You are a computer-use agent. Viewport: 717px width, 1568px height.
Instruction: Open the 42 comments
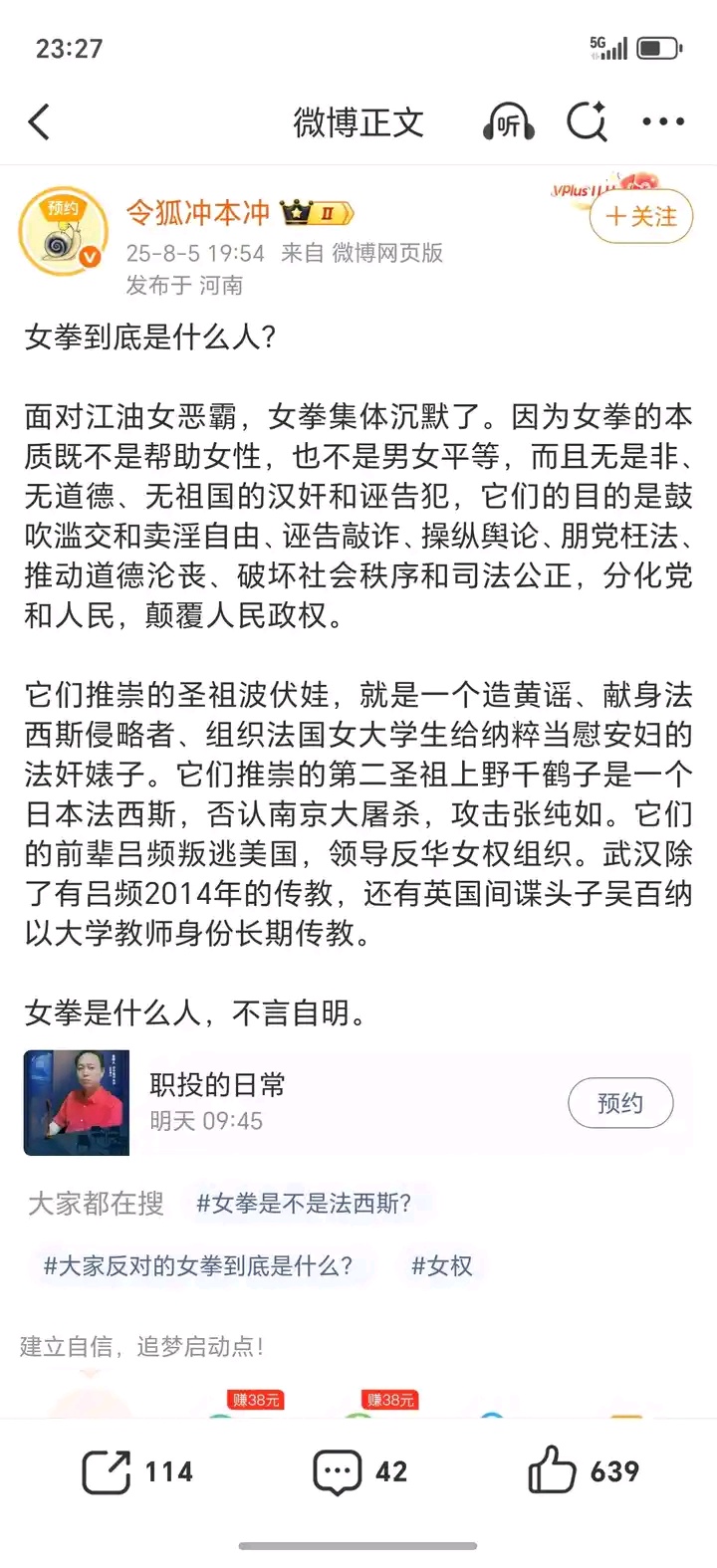(359, 1471)
